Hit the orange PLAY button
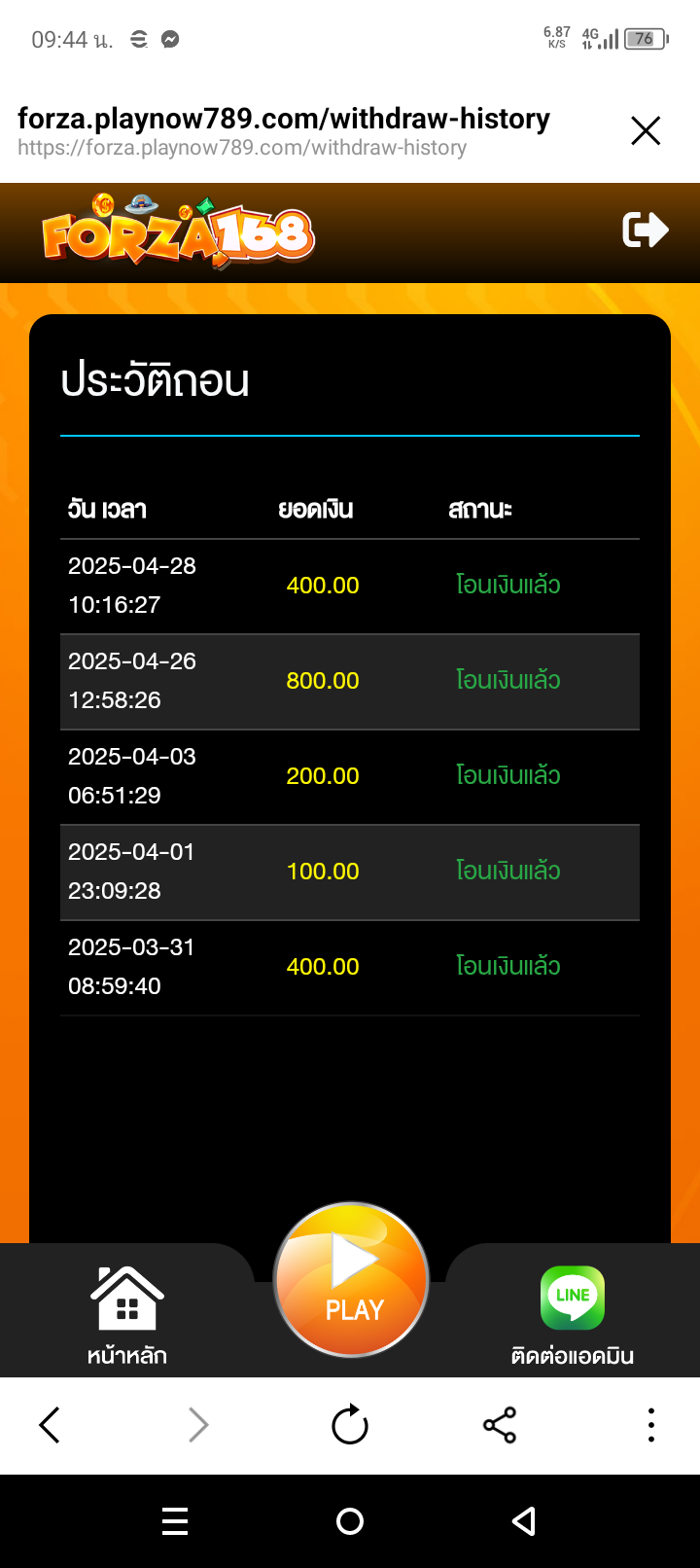Screen dimensions: 700x1568 coord(351,1280)
